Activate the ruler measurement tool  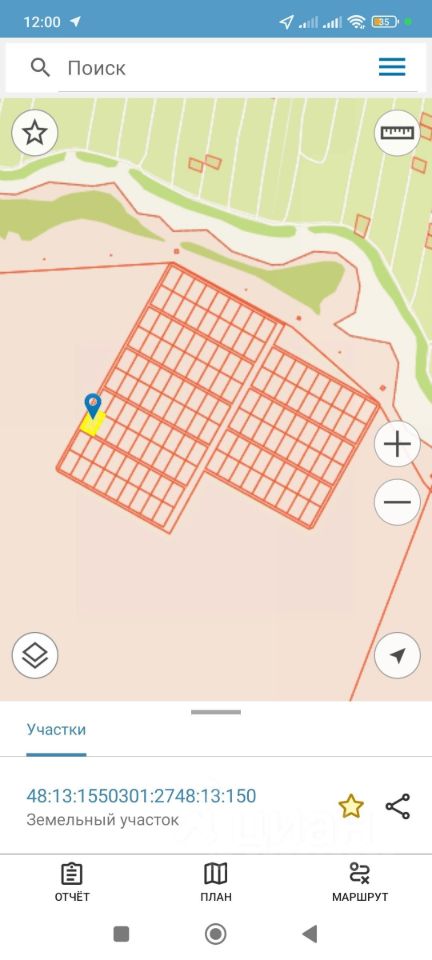397,133
